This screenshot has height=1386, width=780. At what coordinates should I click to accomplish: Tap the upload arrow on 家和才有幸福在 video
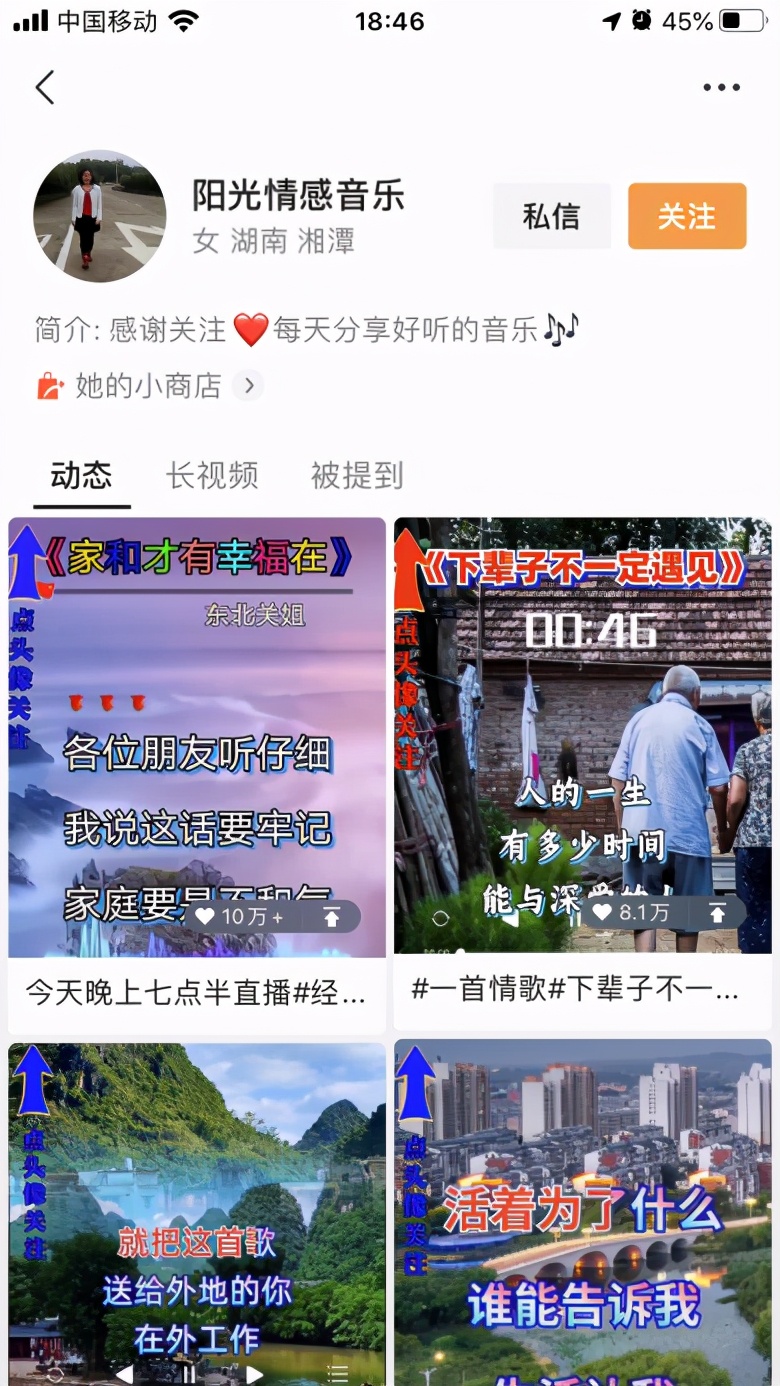[x=331, y=916]
